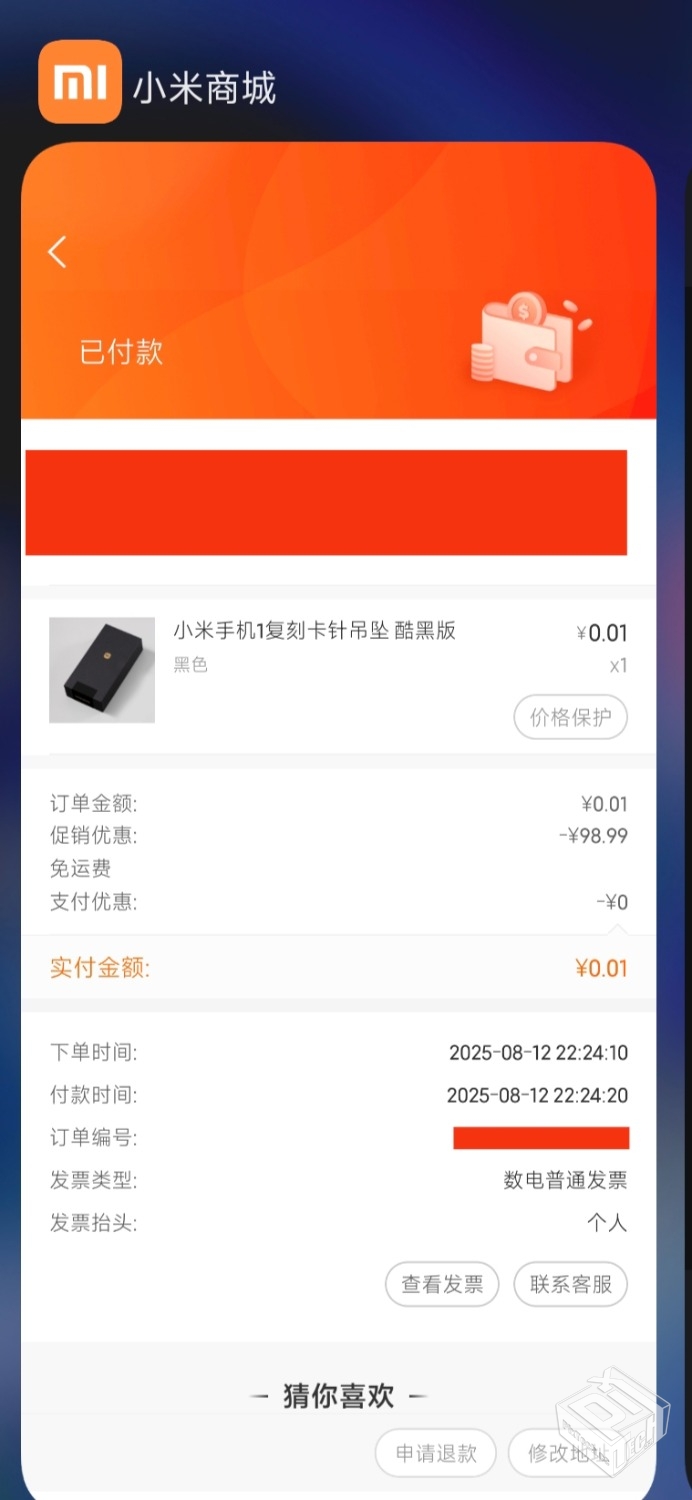
Task: Open the 小米手机1复刻卡针吊坠 product item
Action: (x=314, y=631)
